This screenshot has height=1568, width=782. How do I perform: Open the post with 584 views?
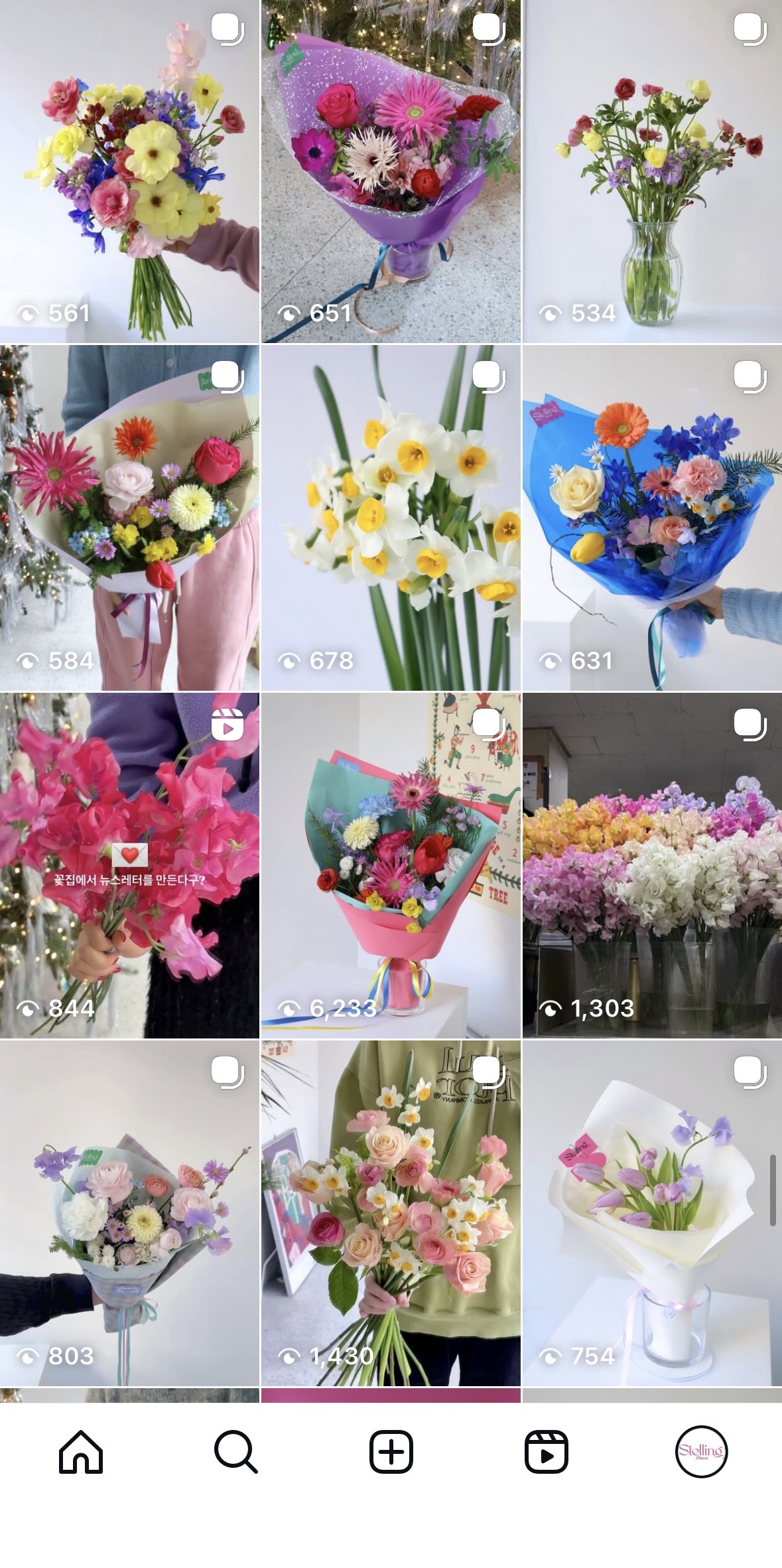click(129, 518)
